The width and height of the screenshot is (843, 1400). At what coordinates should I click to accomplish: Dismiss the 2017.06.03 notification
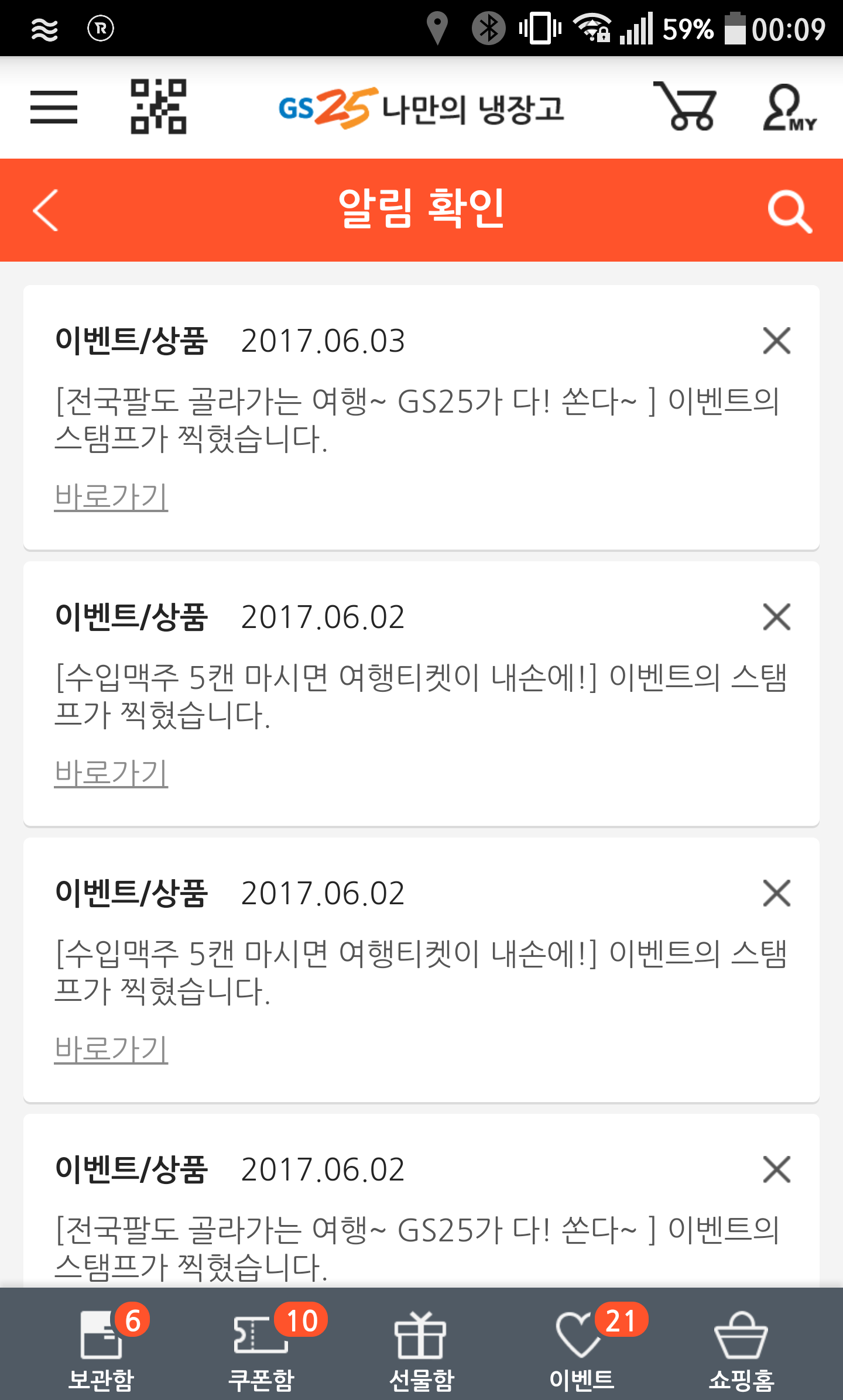pos(776,341)
